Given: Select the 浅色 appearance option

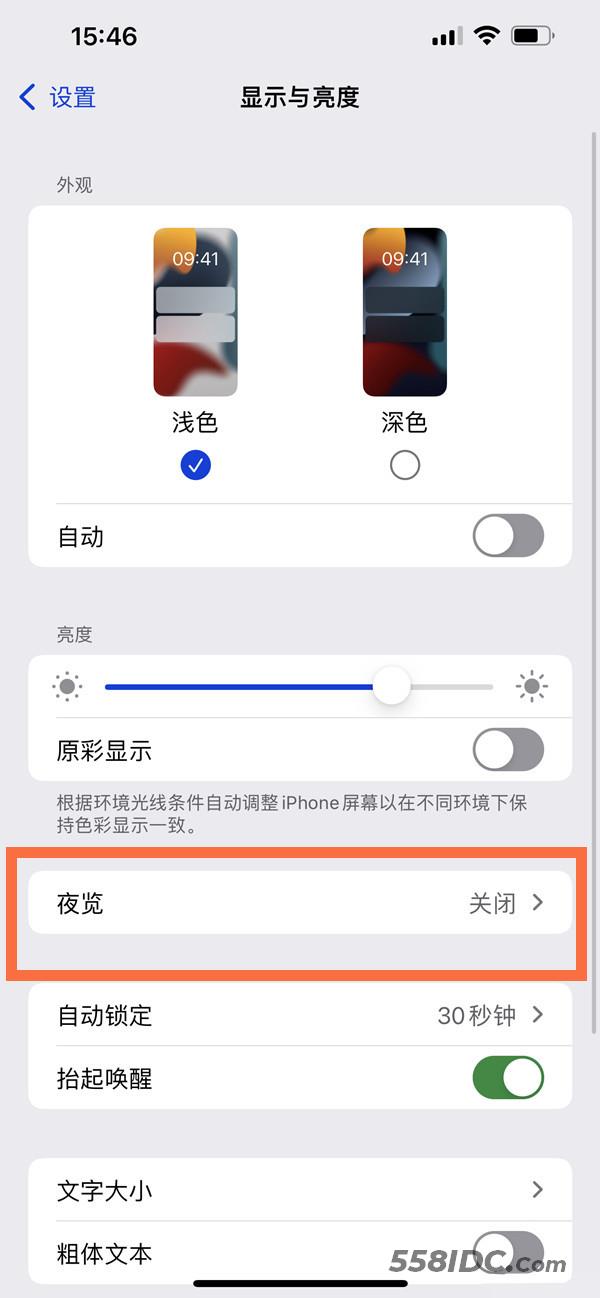Looking at the screenshot, I should [x=195, y=464].
